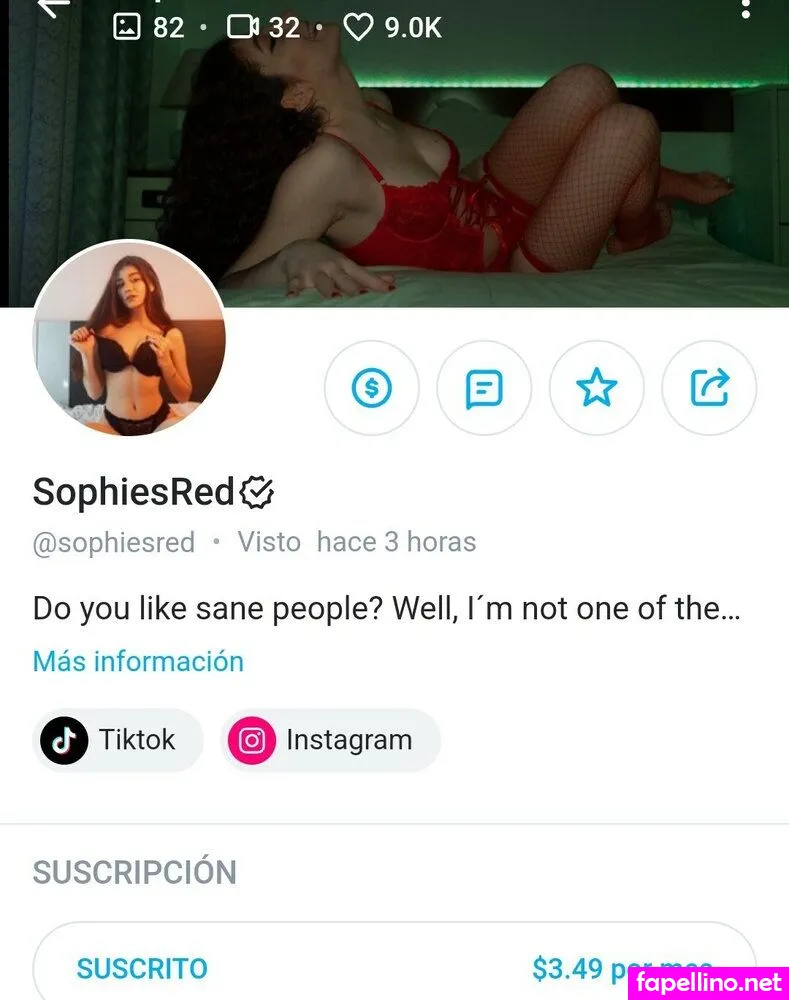Expand Más información link

138,661
